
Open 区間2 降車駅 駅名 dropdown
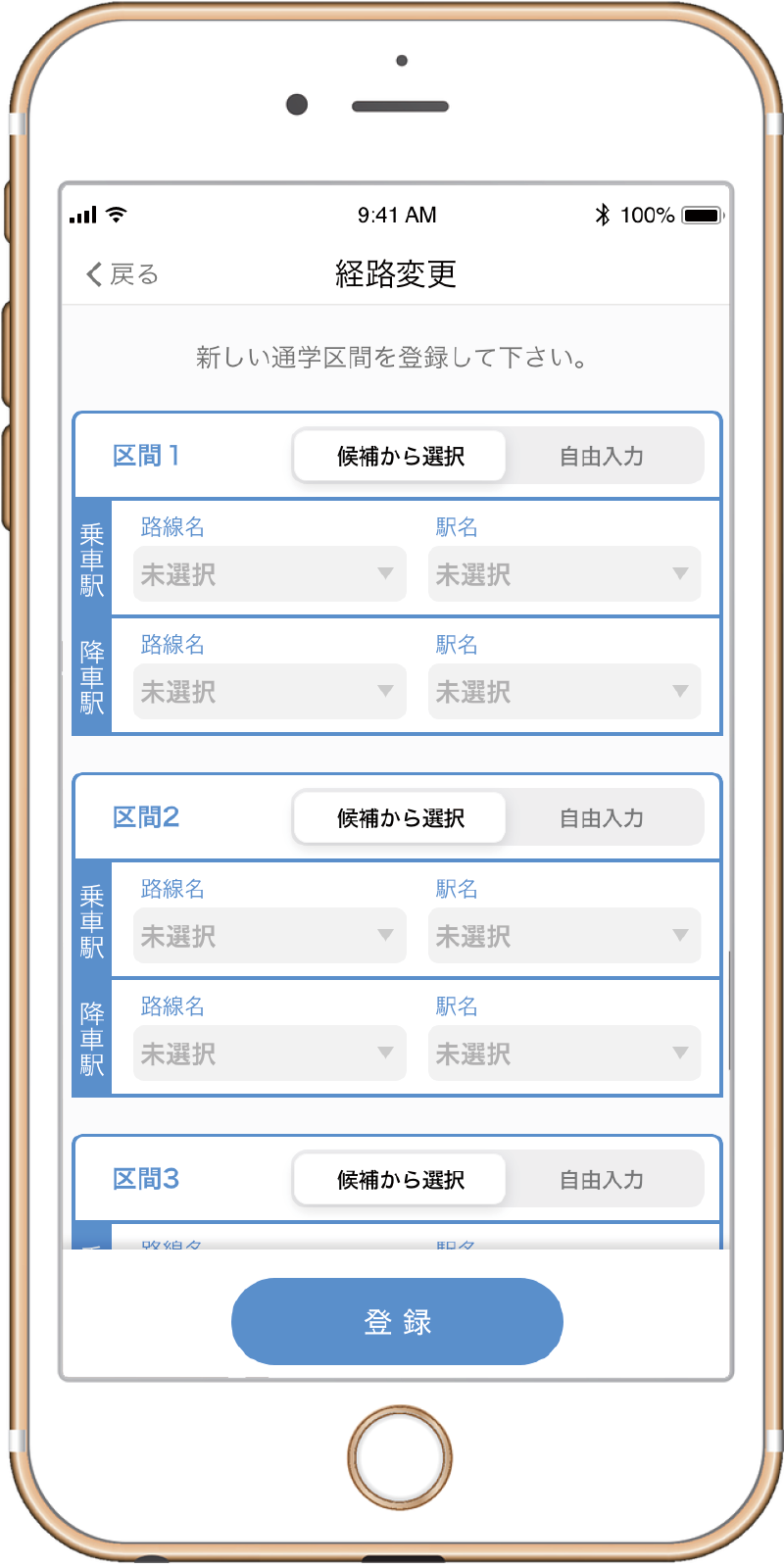564,1053
